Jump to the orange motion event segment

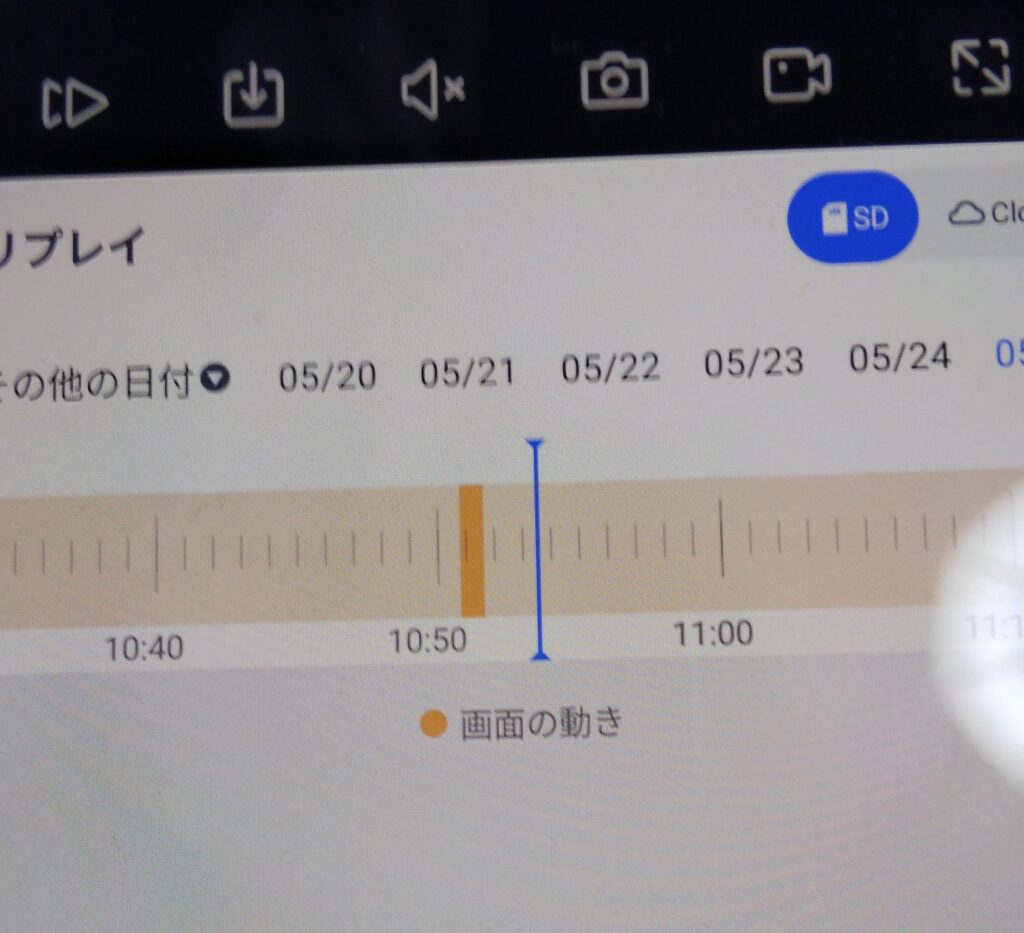(x=472, y=551)
